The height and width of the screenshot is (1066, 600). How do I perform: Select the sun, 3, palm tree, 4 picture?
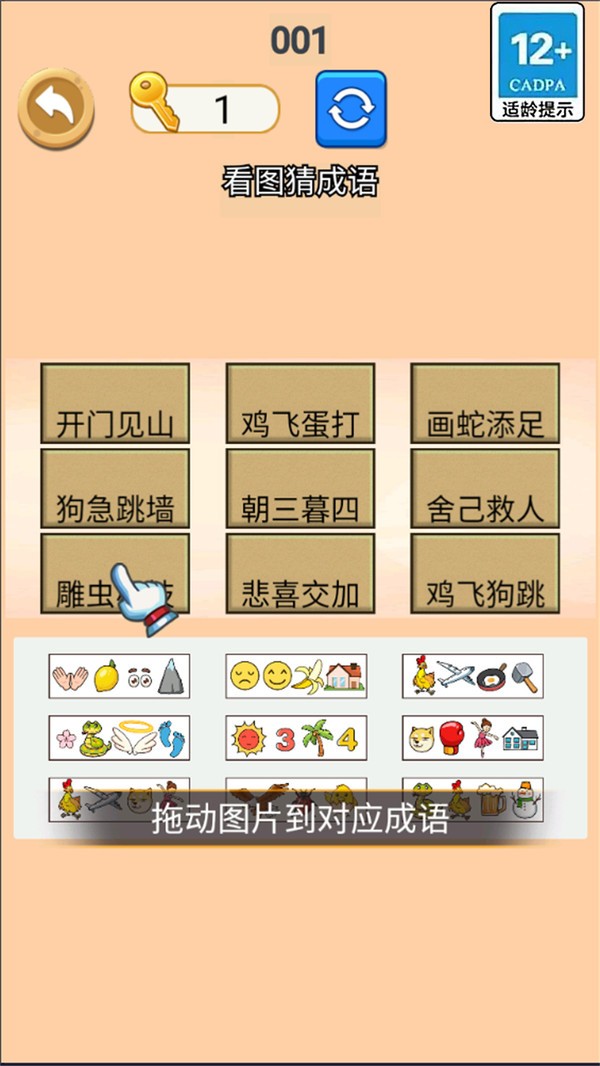(296, 738)
